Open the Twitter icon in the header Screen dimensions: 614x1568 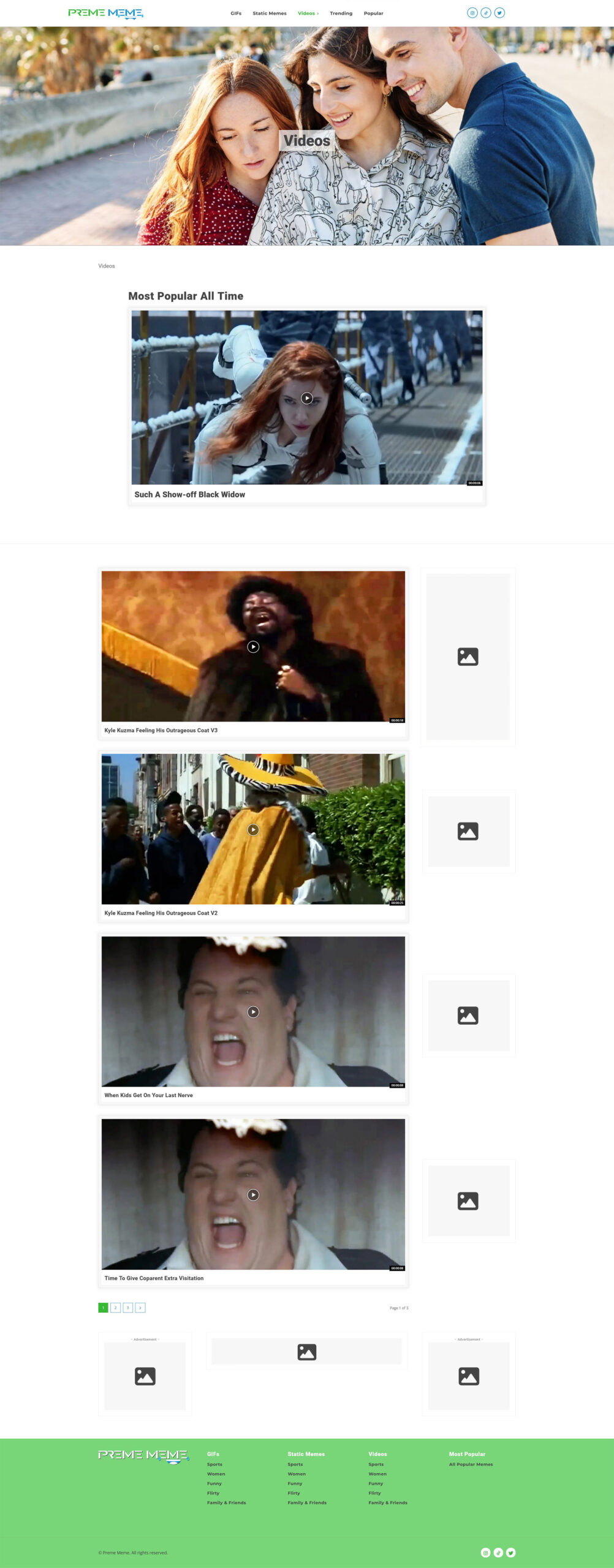click(x=499, y=13)
